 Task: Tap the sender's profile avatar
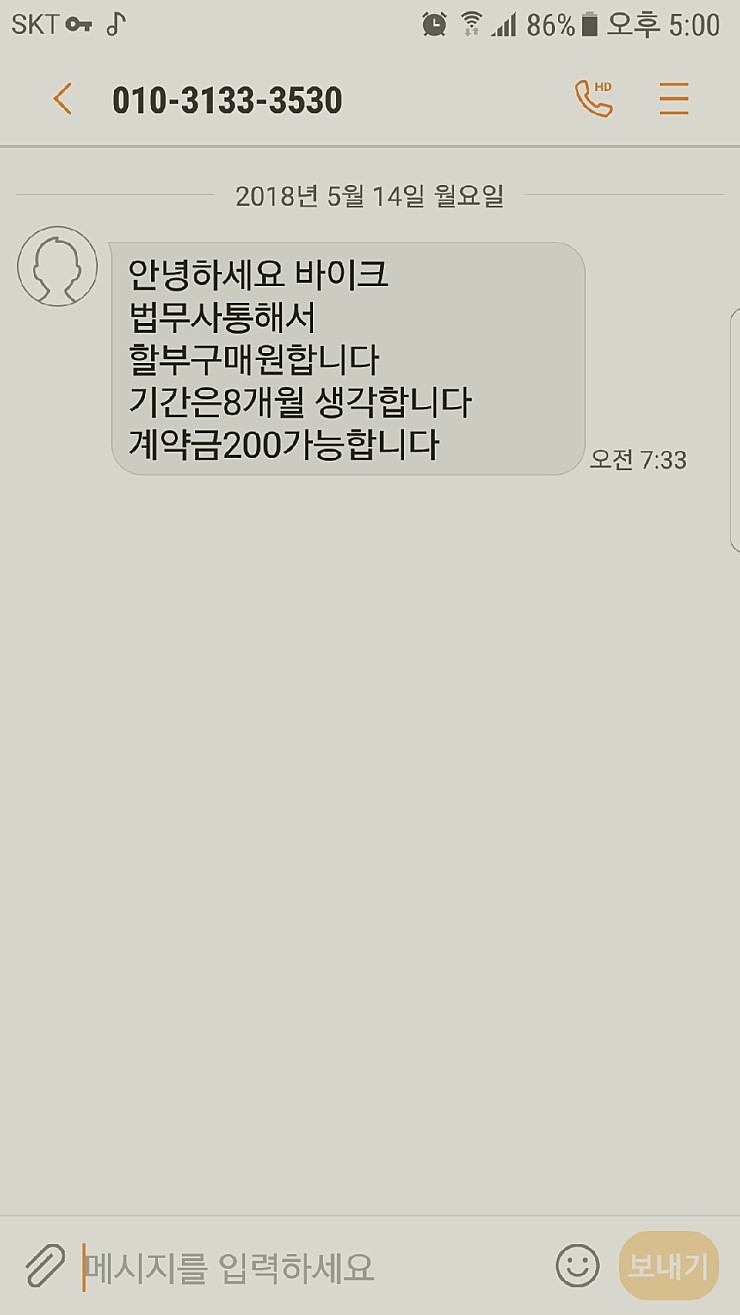58,266
